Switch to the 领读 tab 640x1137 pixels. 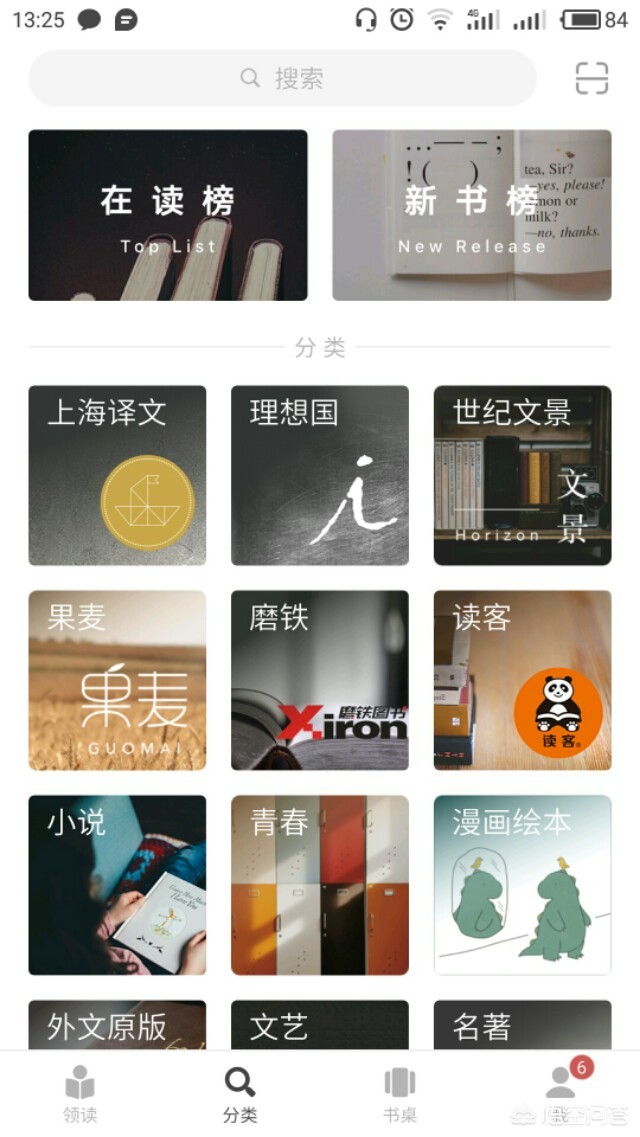coord(80,1093)
